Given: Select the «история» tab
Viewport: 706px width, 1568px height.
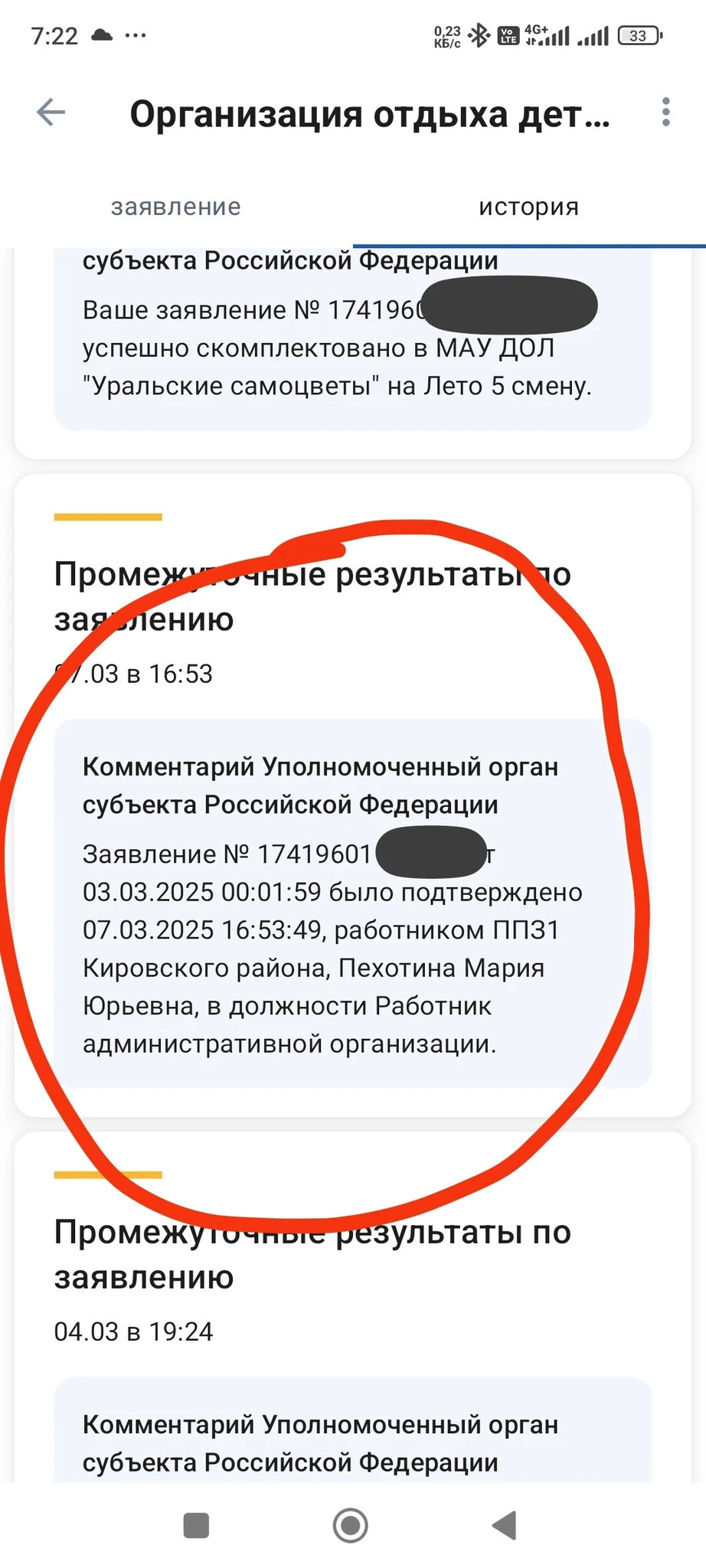Looking at the screenshot, I should pyautogui.click(x=528, y=207).
